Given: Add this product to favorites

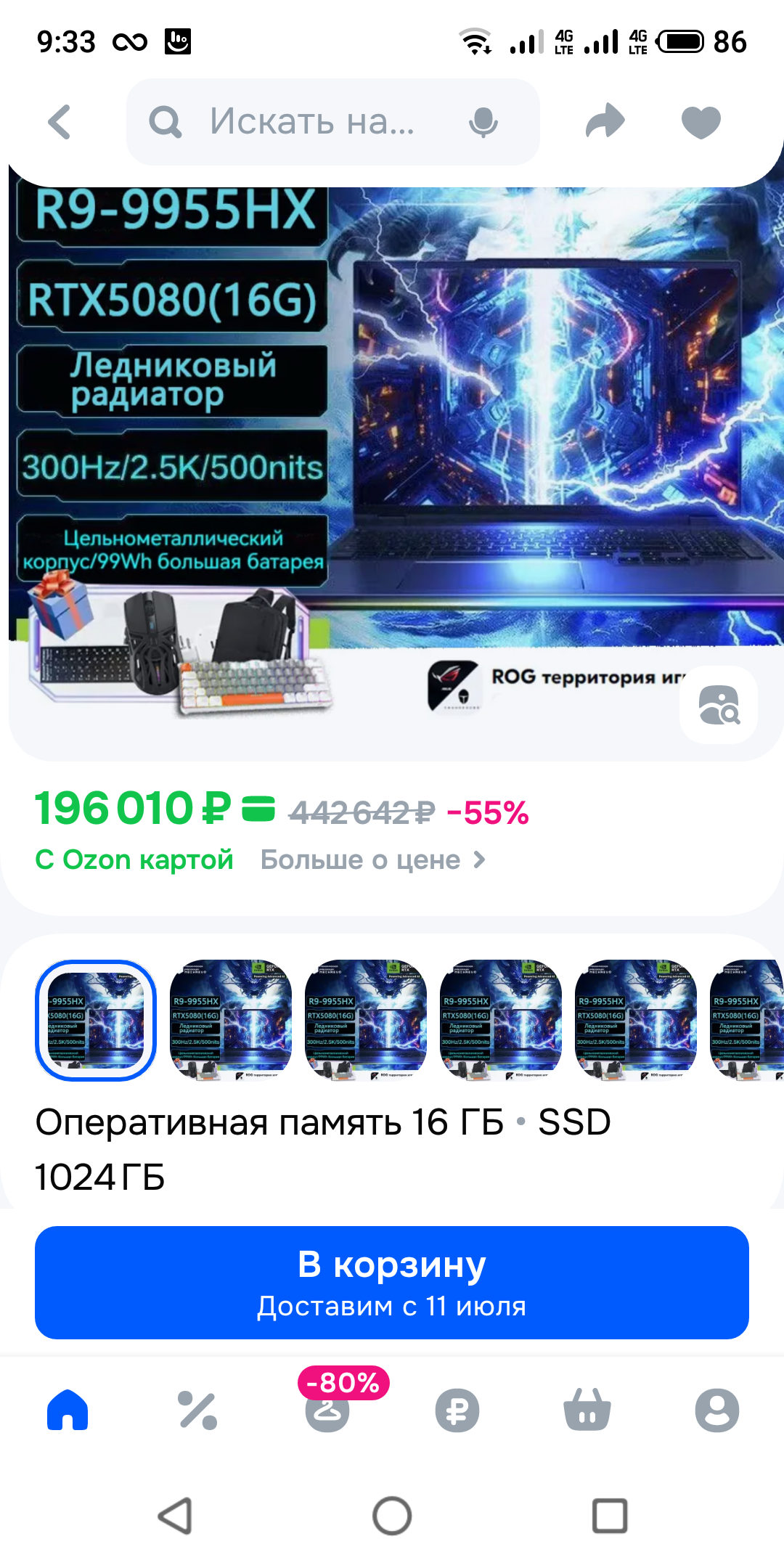Looking at the screenshot, I should 701,122.
